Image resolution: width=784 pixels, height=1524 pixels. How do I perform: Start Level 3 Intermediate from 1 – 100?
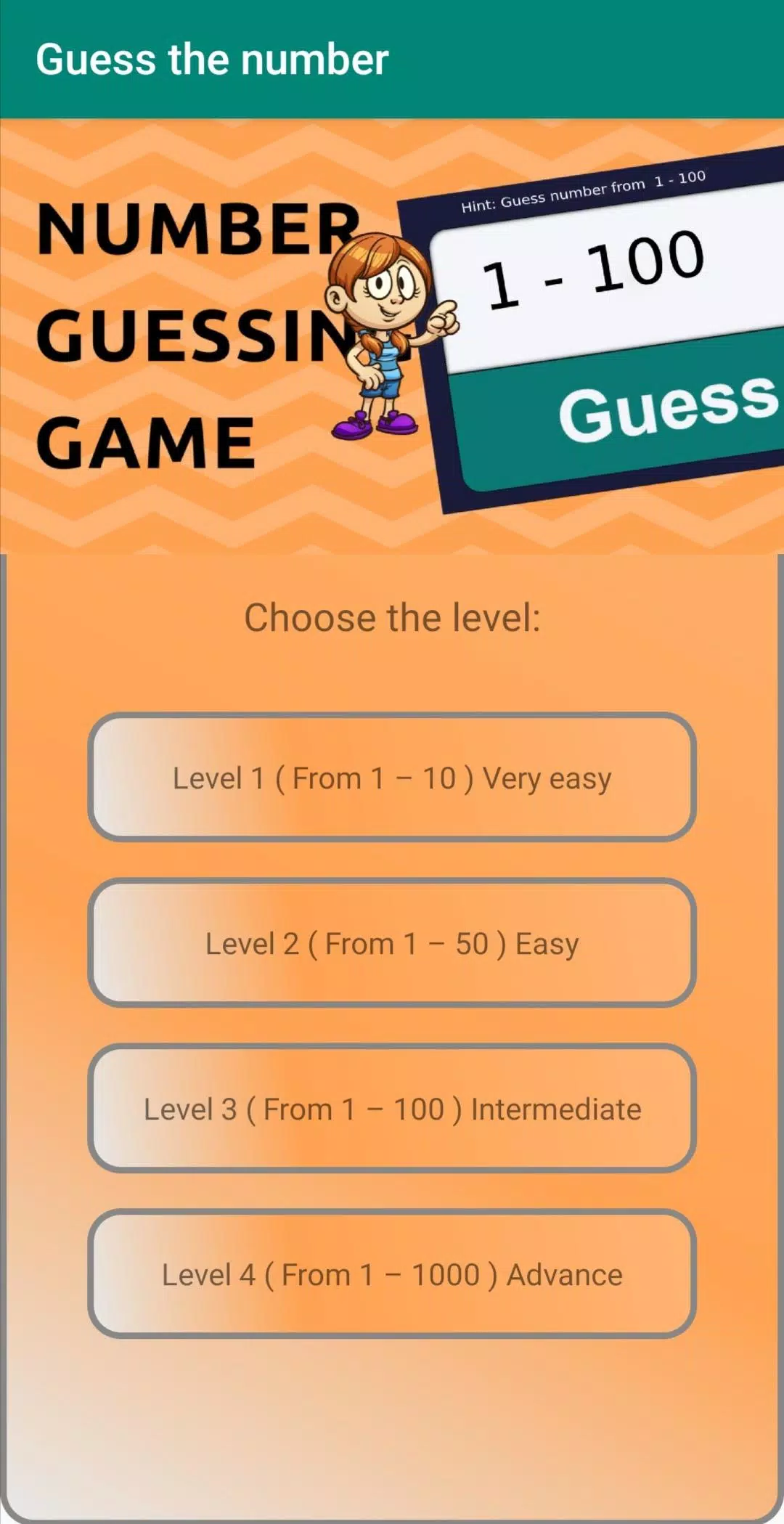pyautogui.click(x=392, y=1109)
